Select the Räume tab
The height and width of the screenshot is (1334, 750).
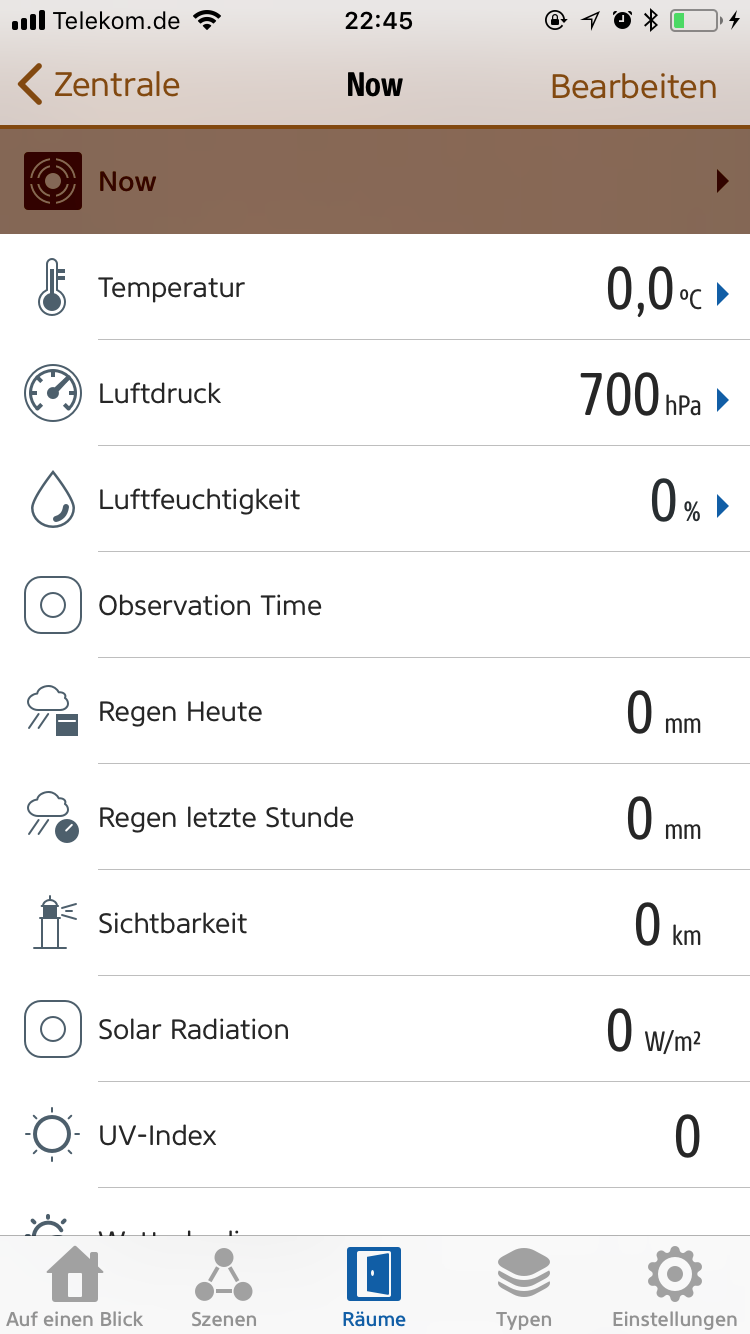pyautogui.click(x=374, y=1288)
